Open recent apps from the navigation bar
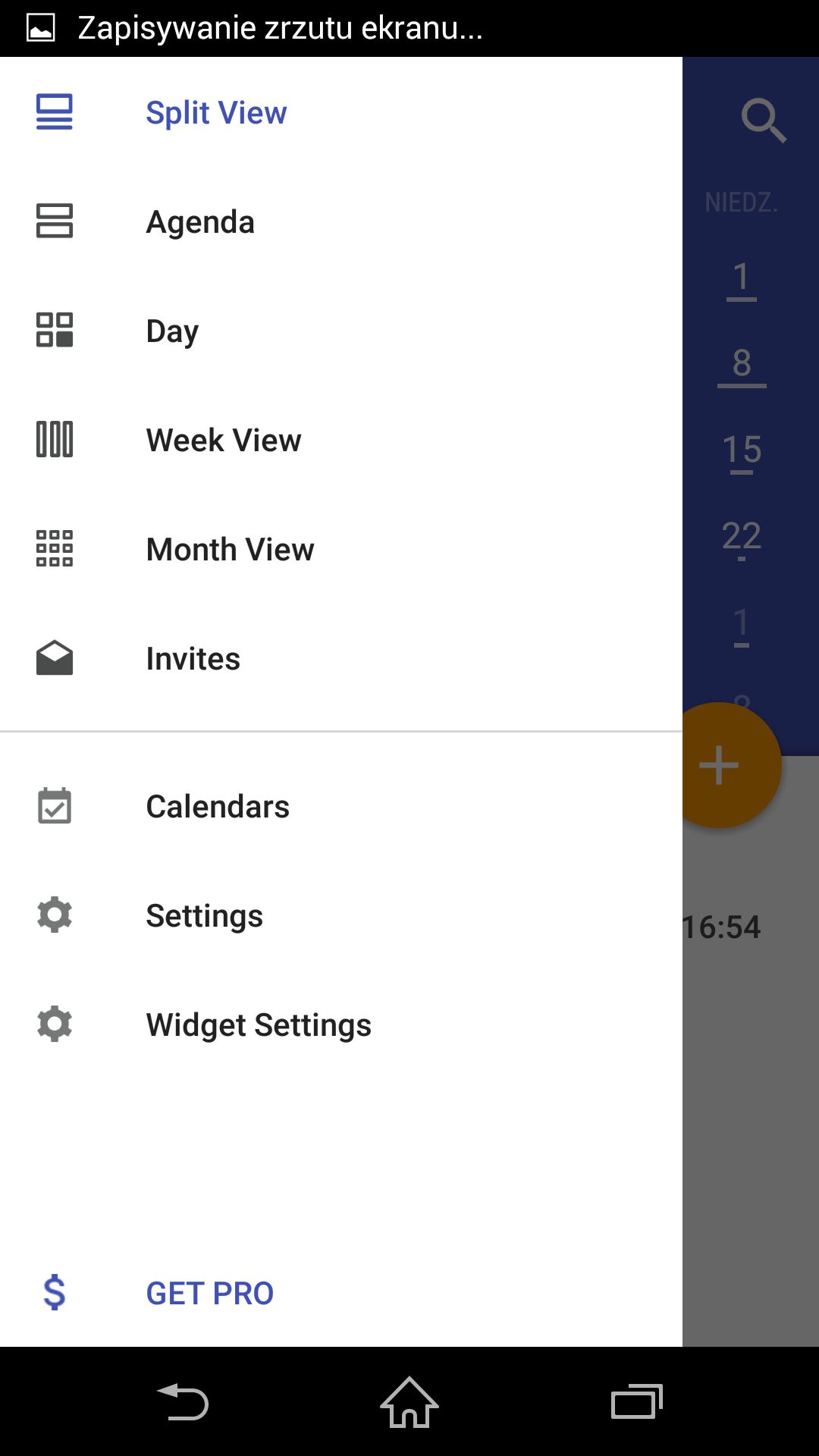This screenshot has width=819, height=1456. [637, 1401]
